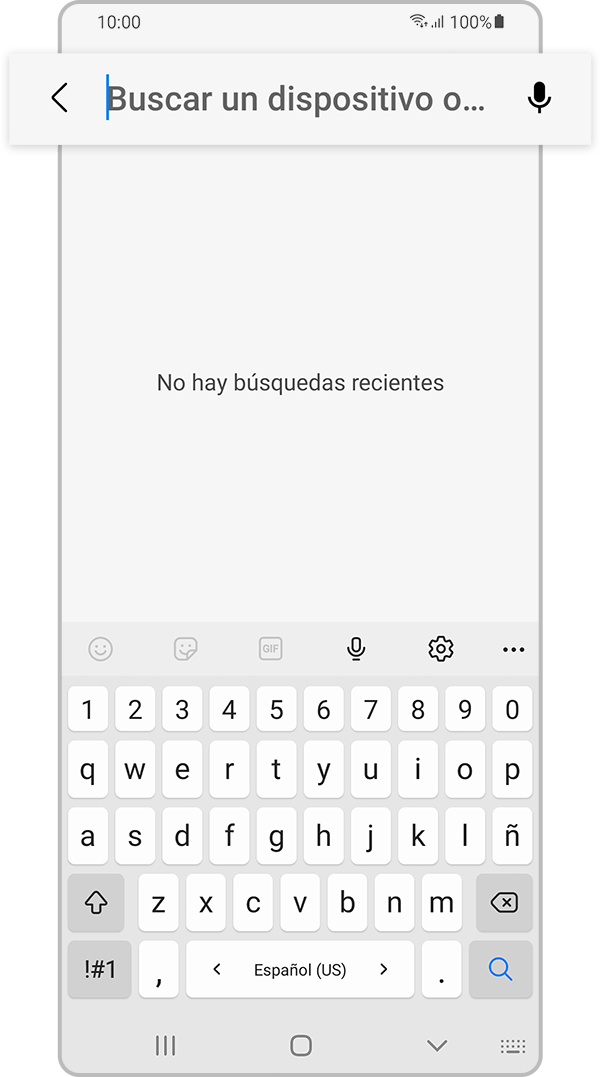
Task: Start voice search with the microphone icon
Action: click(539, 98)
